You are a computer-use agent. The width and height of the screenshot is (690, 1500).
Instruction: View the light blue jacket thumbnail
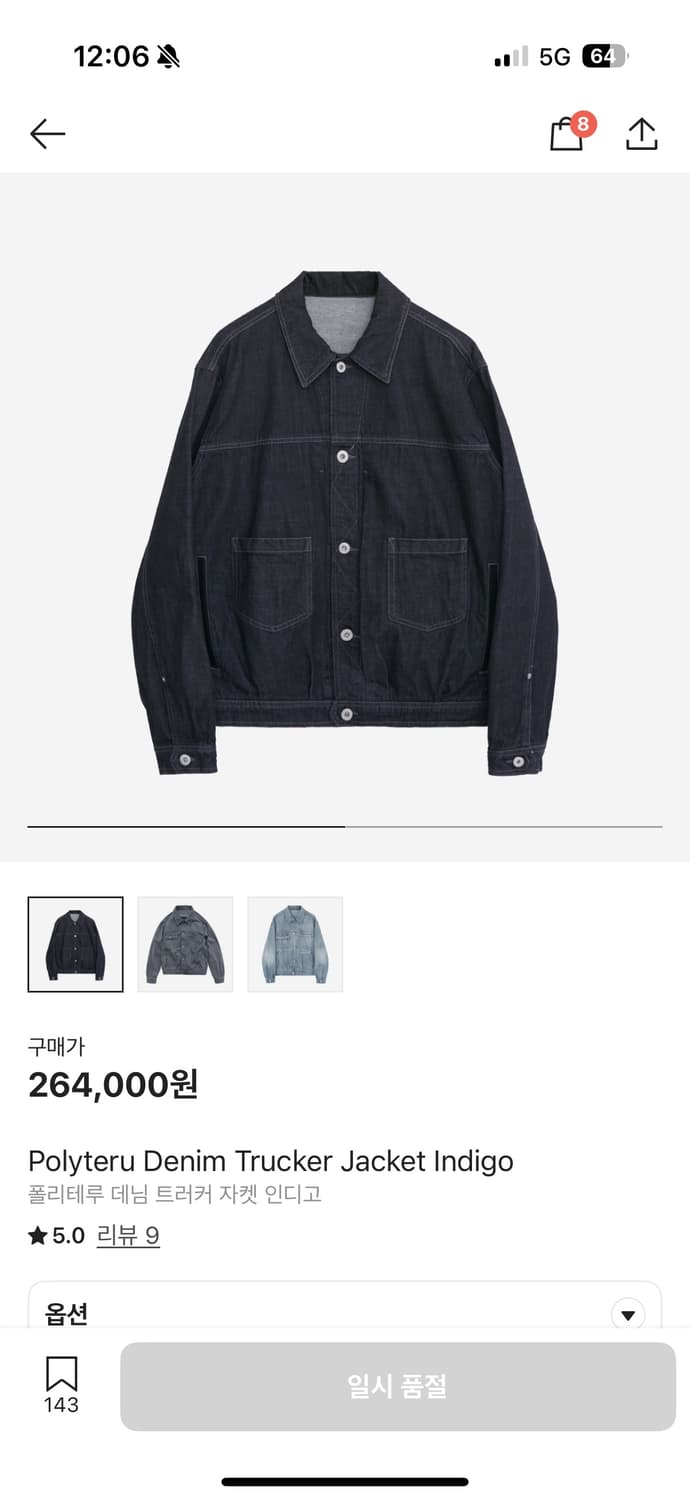pos(295,944)
